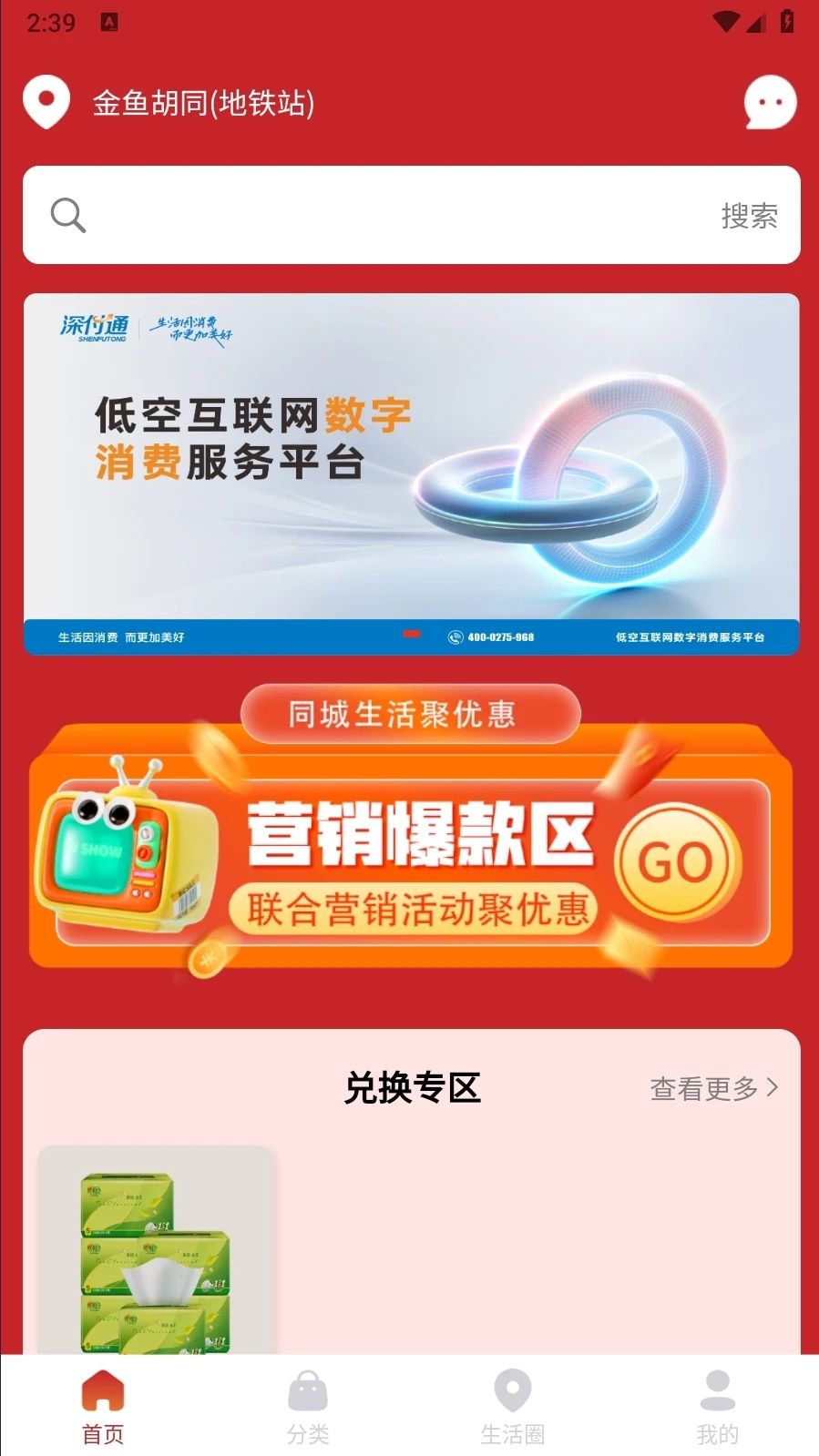The image size is (819, 1456).
Task: Tap the search input box
Action: [383, 216]
